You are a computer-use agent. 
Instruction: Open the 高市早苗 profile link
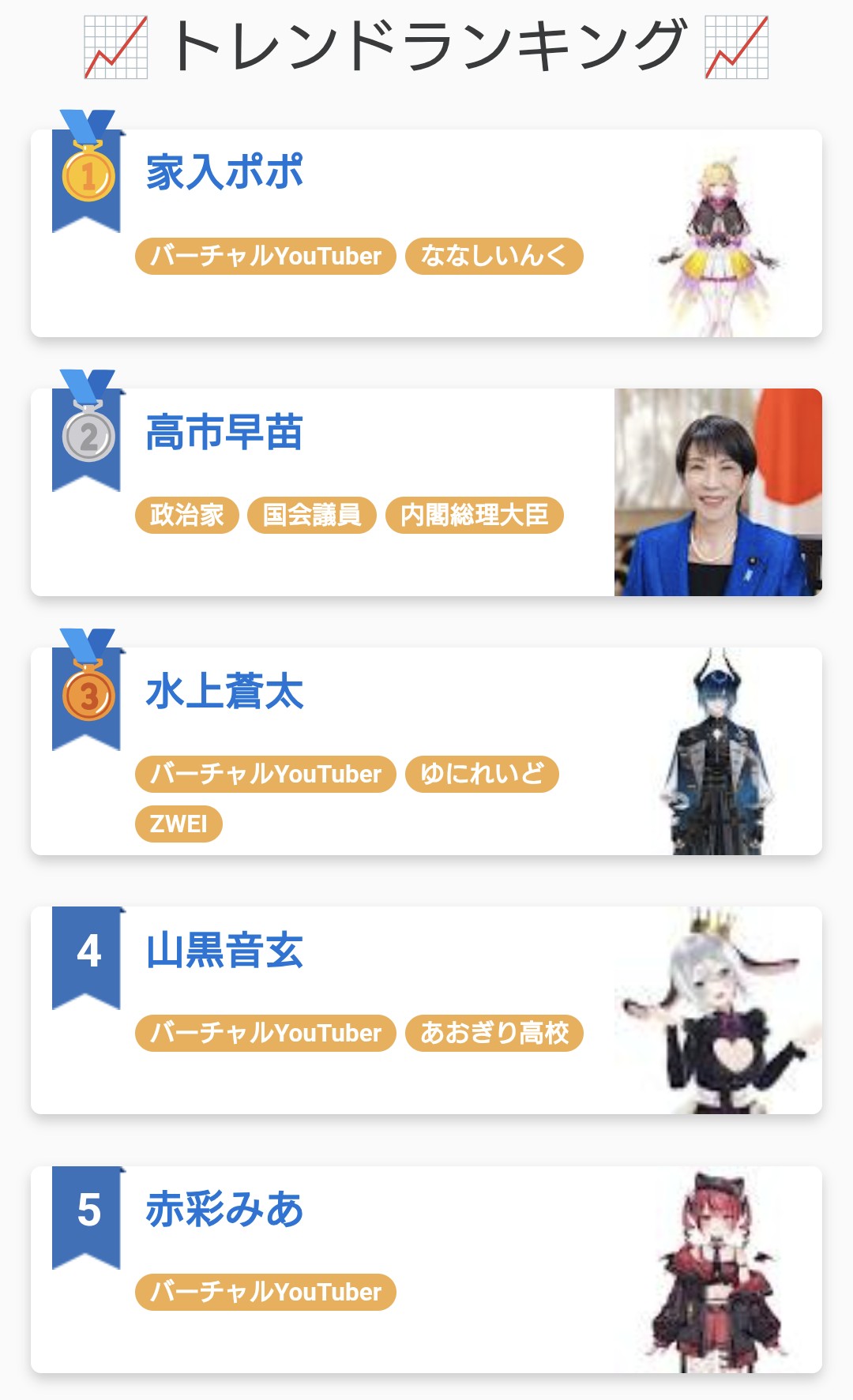point(225,432)
